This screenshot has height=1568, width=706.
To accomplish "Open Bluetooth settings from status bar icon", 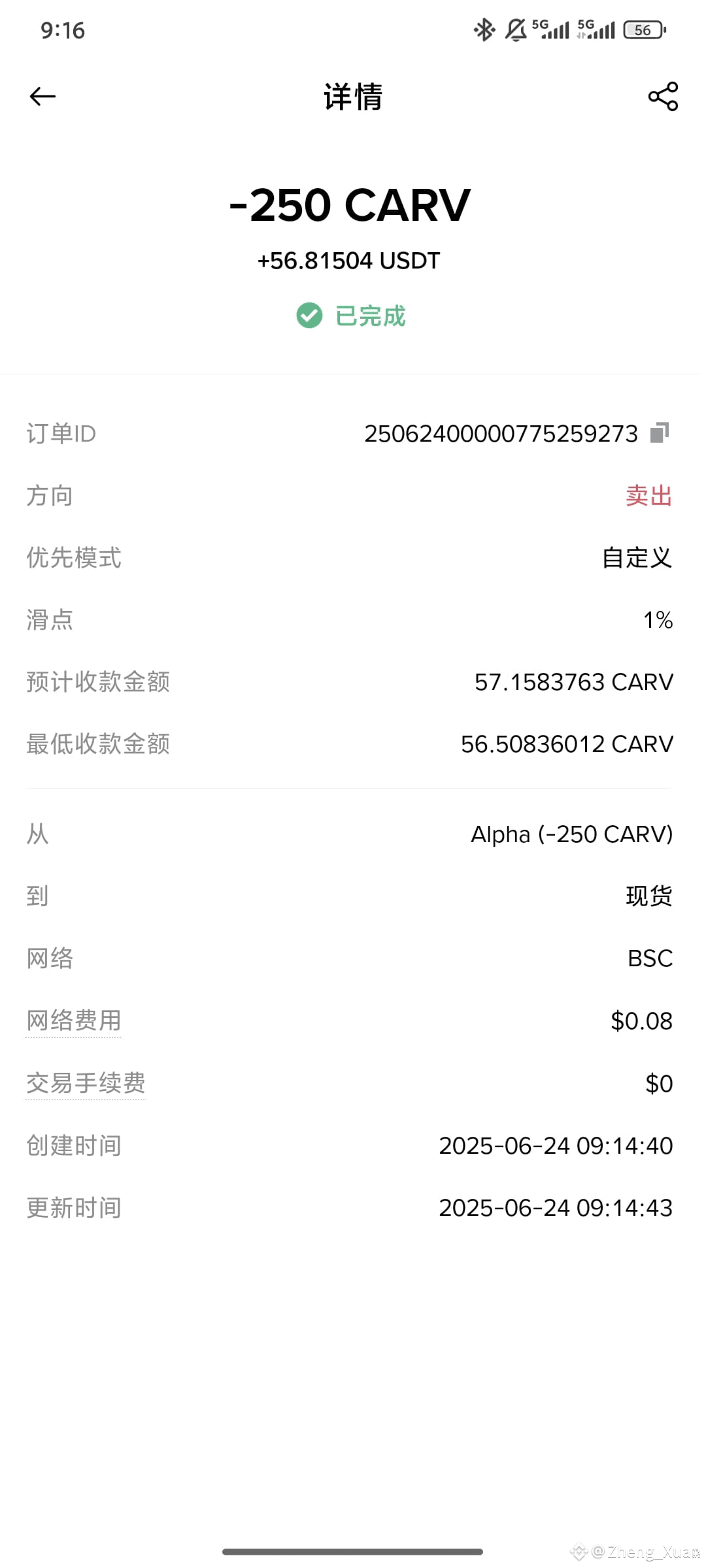I will [484, 29].
